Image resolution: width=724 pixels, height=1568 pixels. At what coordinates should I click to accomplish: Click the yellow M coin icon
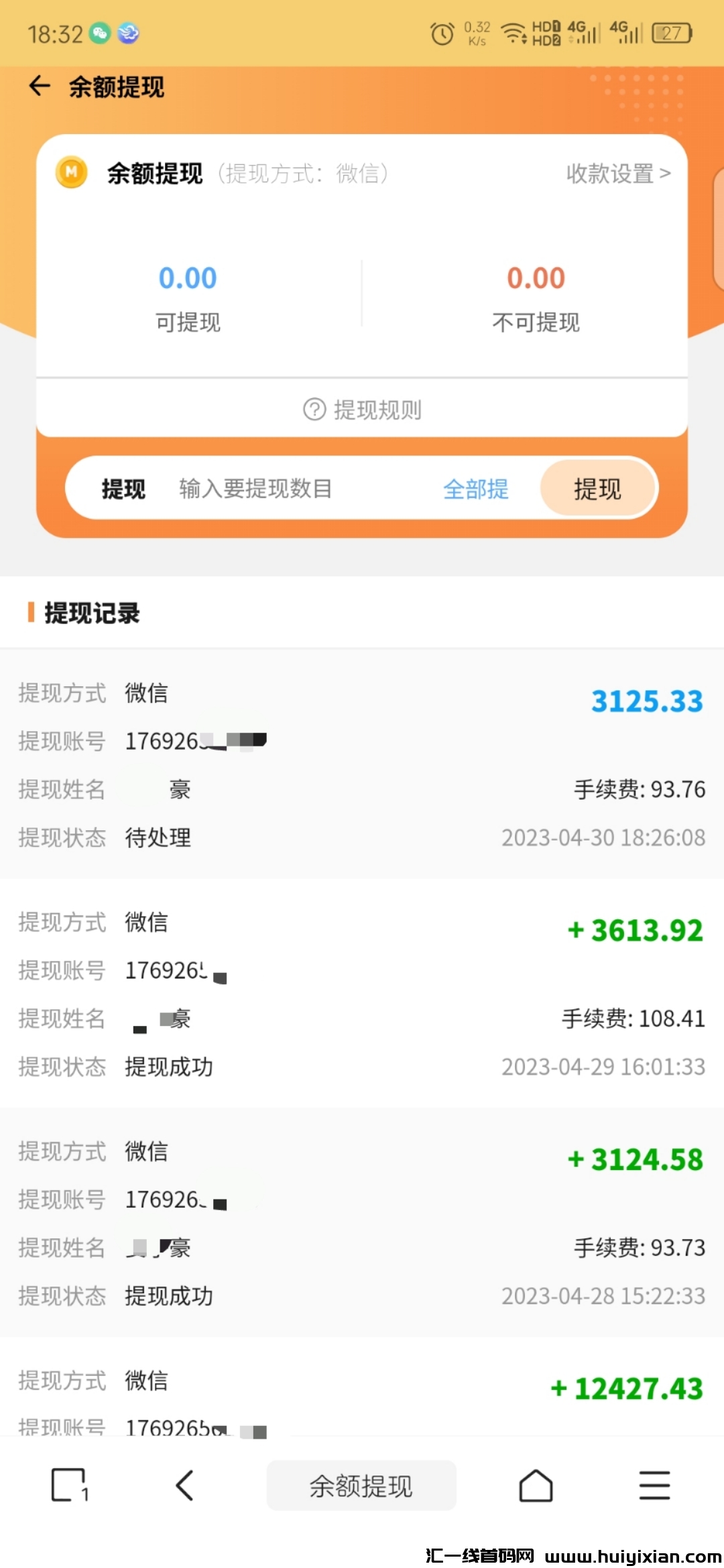(70, 173)
